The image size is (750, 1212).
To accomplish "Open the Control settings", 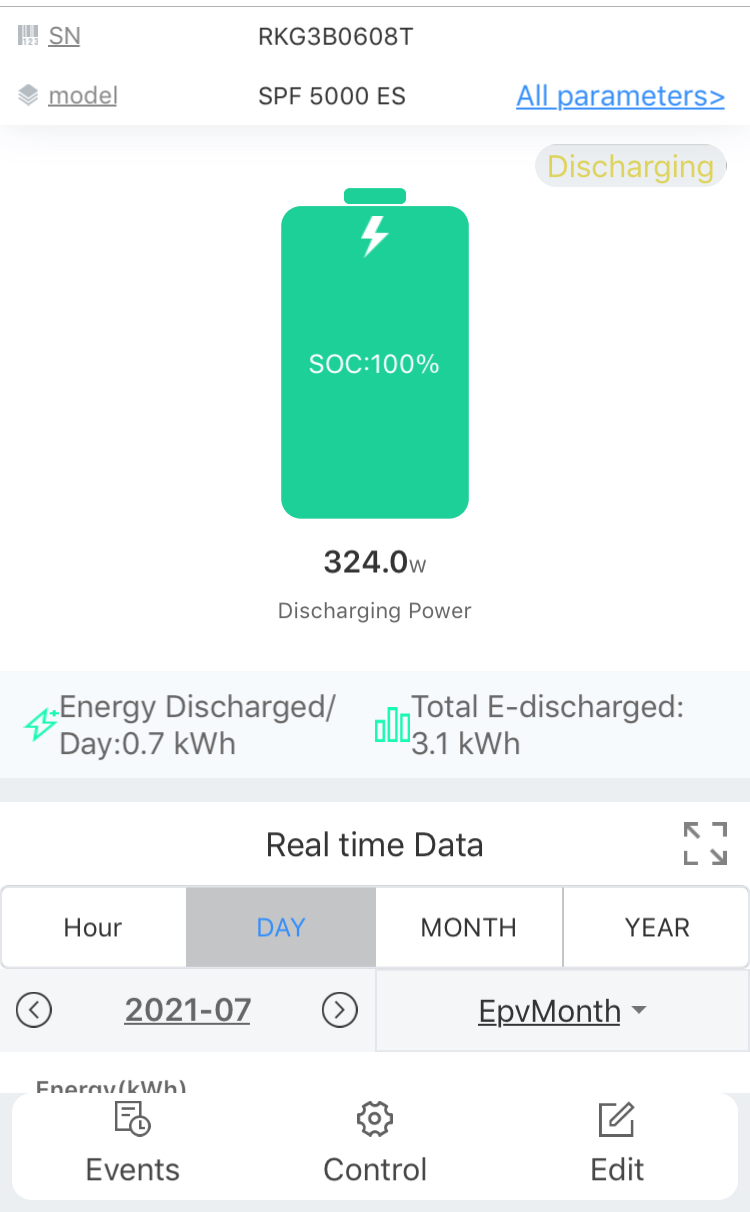I will (x=375, y=1145).
